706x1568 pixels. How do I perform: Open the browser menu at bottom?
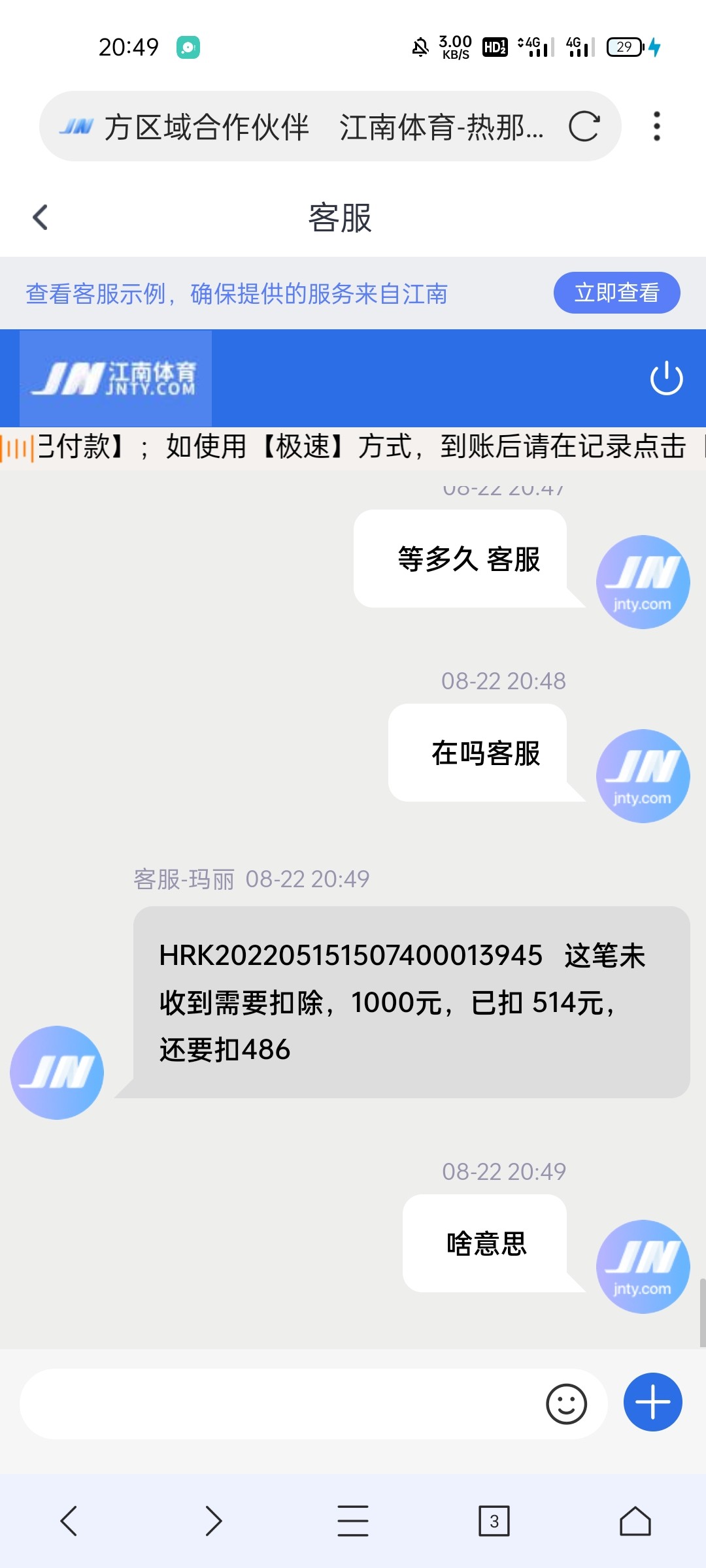(x=353, y=1521)
